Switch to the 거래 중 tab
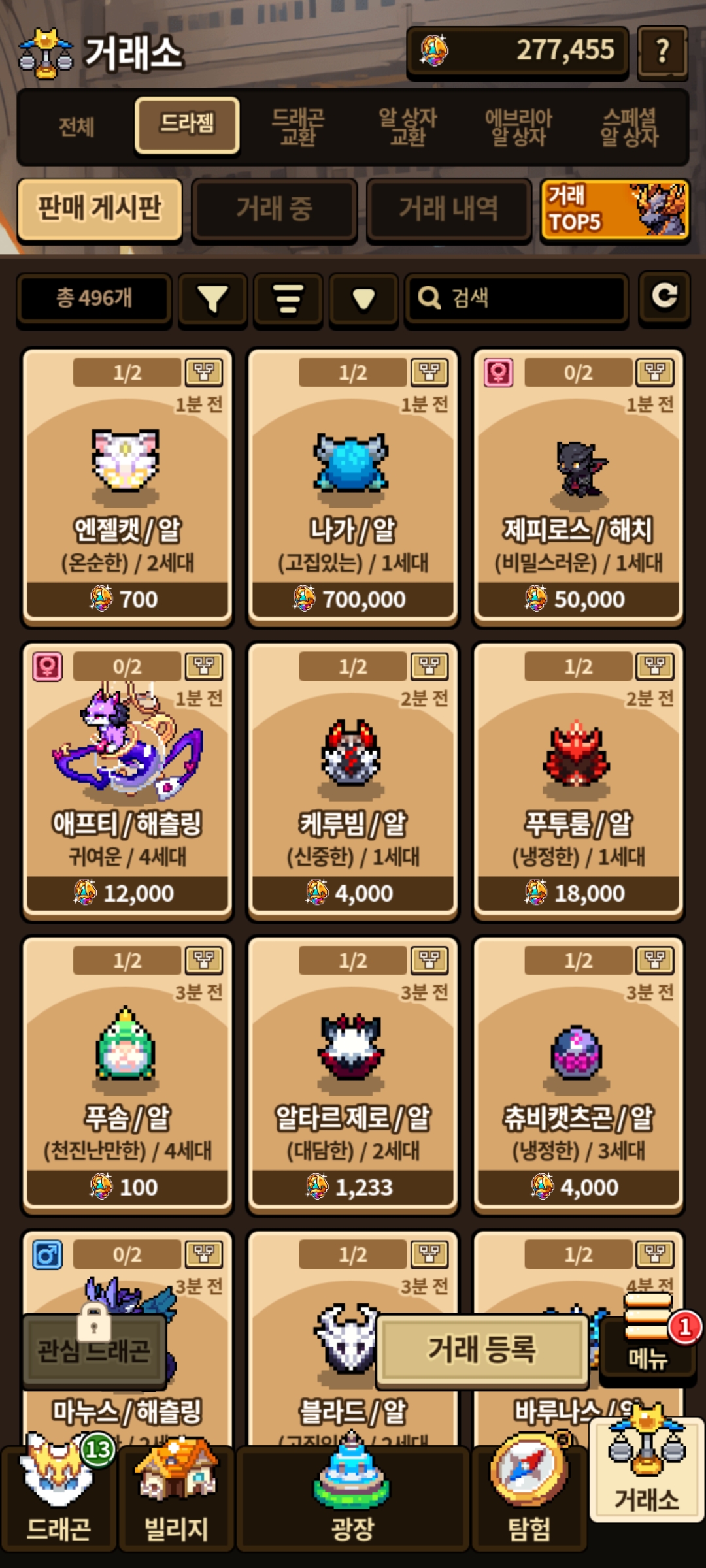The height and width of the screenshot is (1568, 706). (x=274, y=209)
